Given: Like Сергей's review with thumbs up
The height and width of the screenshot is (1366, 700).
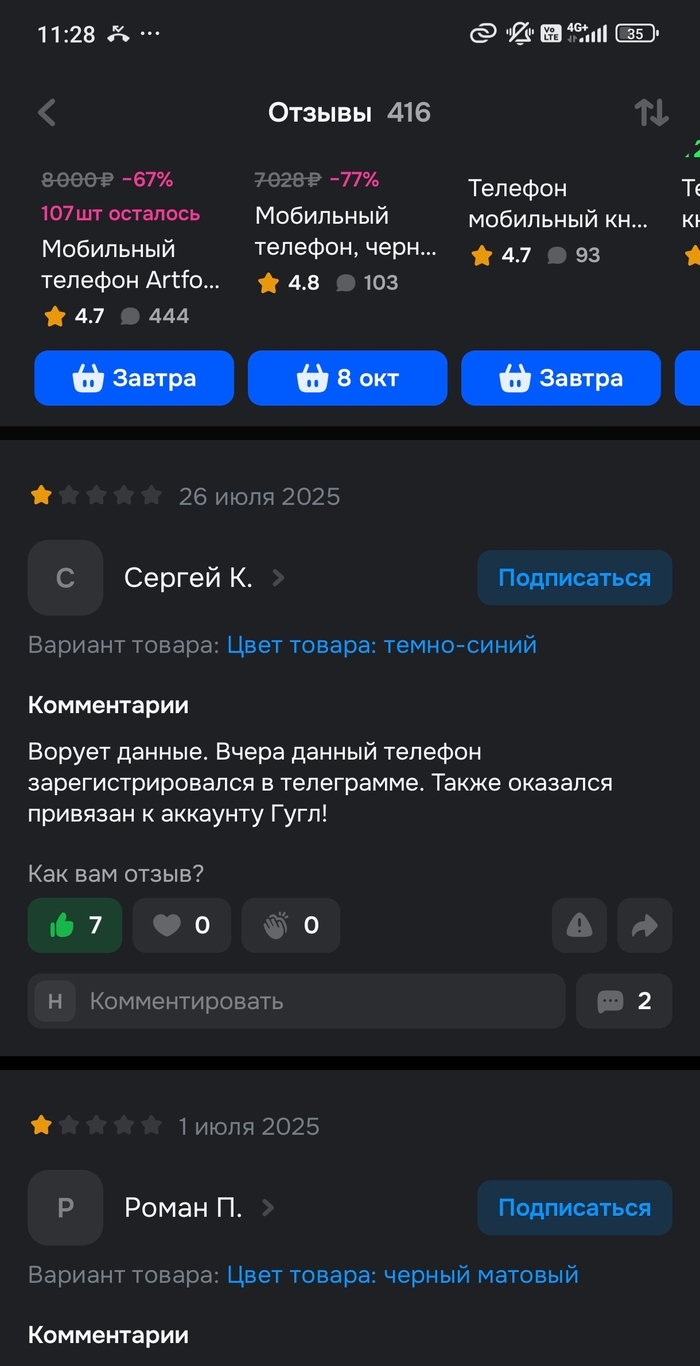Looking at the screenshot, I should (x=75, y=925).
